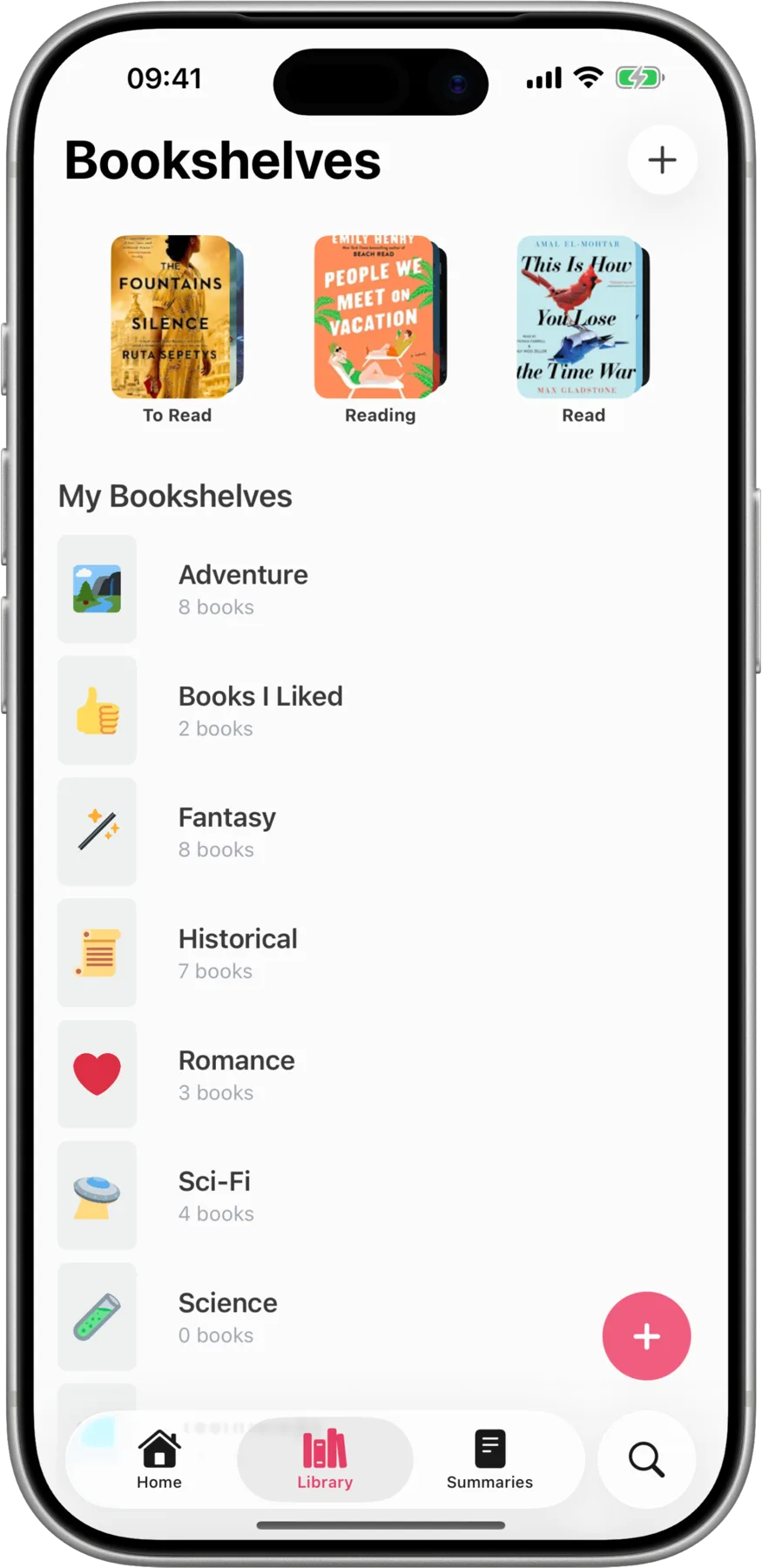
Task: Open the Home tab
Action: coord(158,1459)
